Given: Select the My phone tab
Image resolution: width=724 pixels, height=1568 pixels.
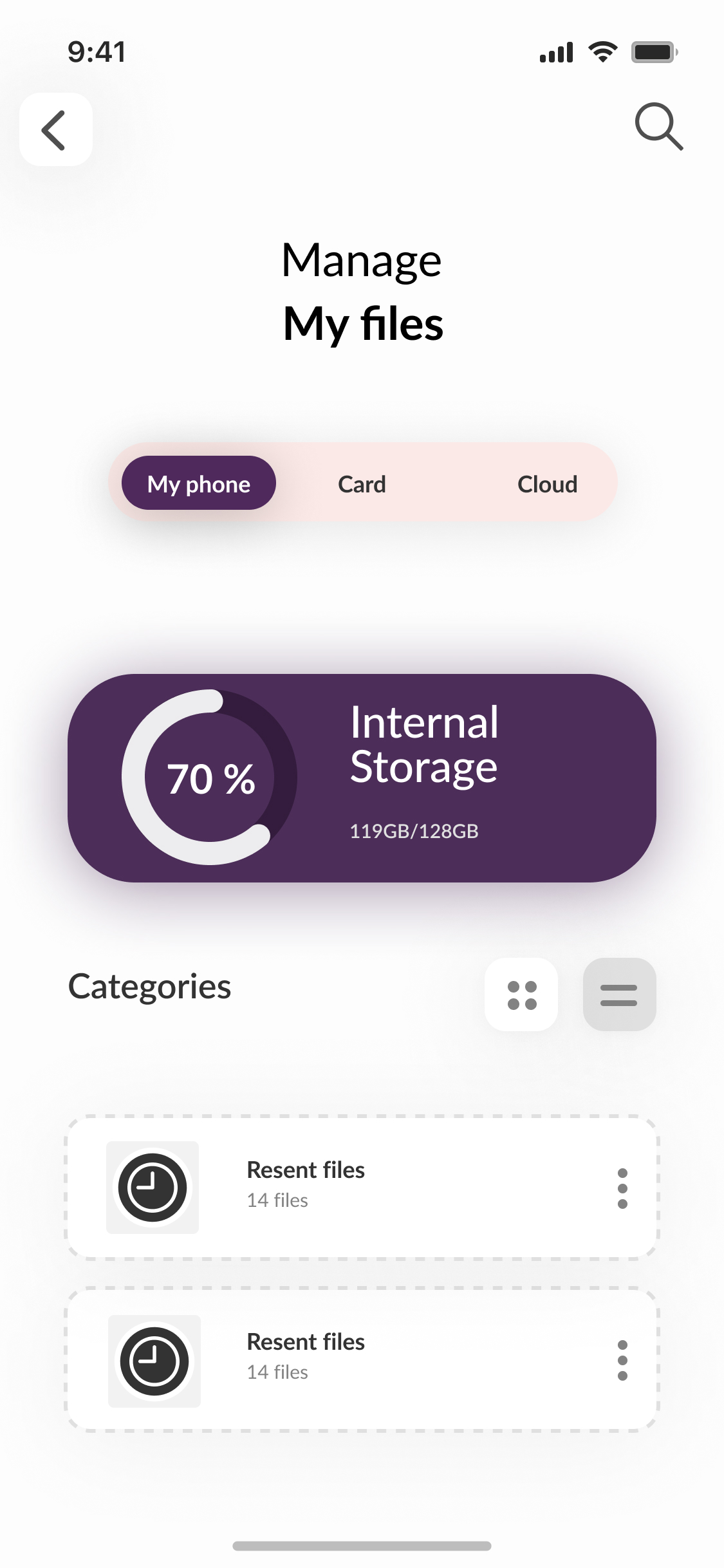Looking at the screenshot, I should (199, 483).
